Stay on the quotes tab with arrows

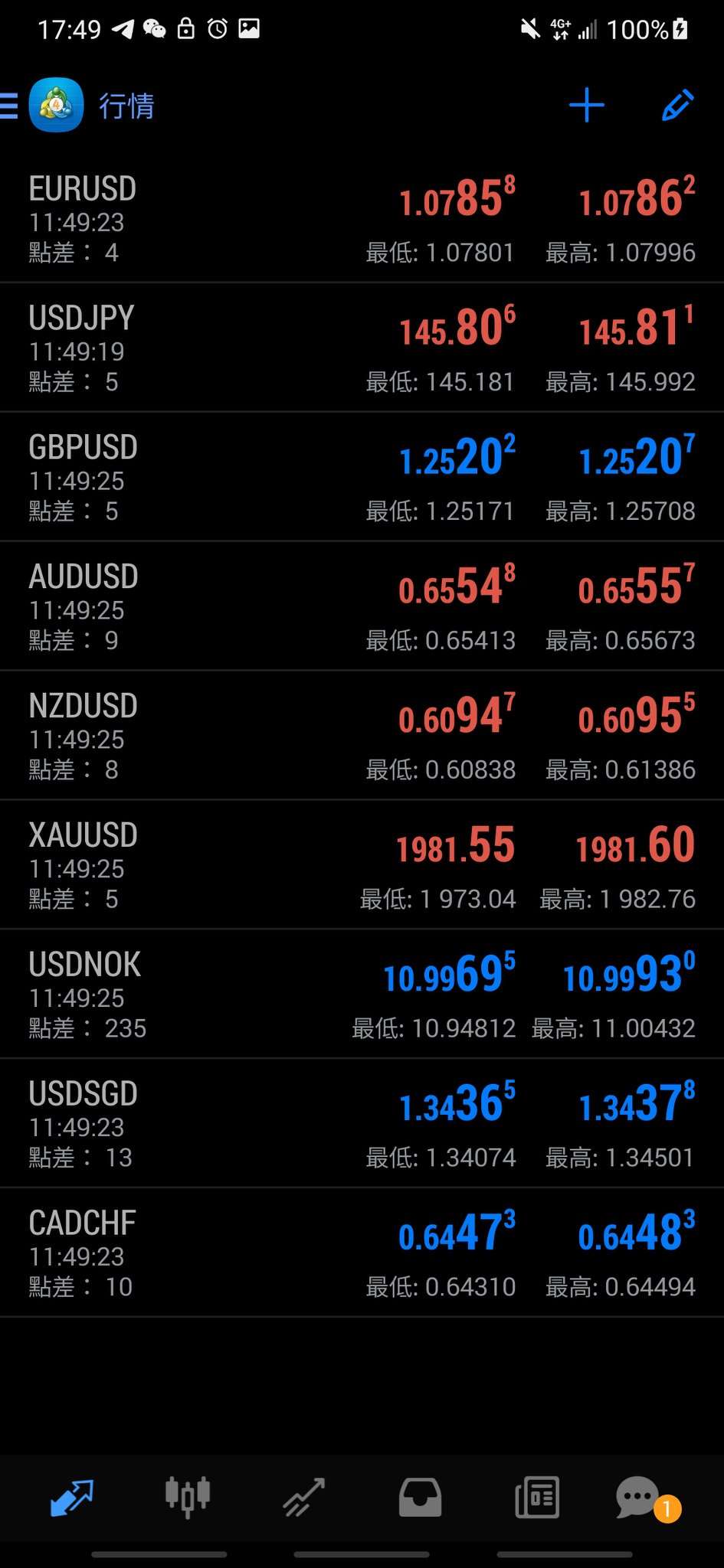[x=71, y=1498]
